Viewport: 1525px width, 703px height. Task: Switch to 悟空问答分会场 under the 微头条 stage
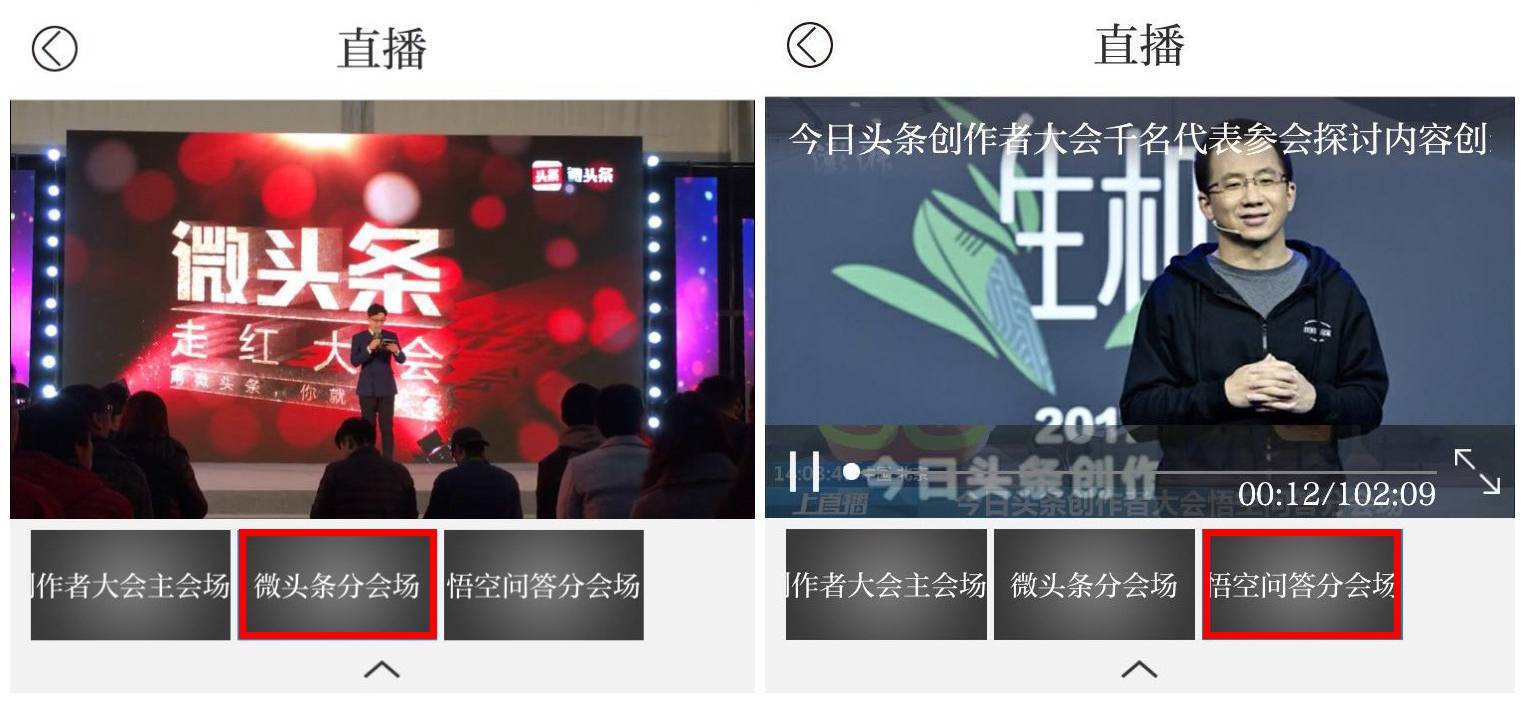[543, 585]
